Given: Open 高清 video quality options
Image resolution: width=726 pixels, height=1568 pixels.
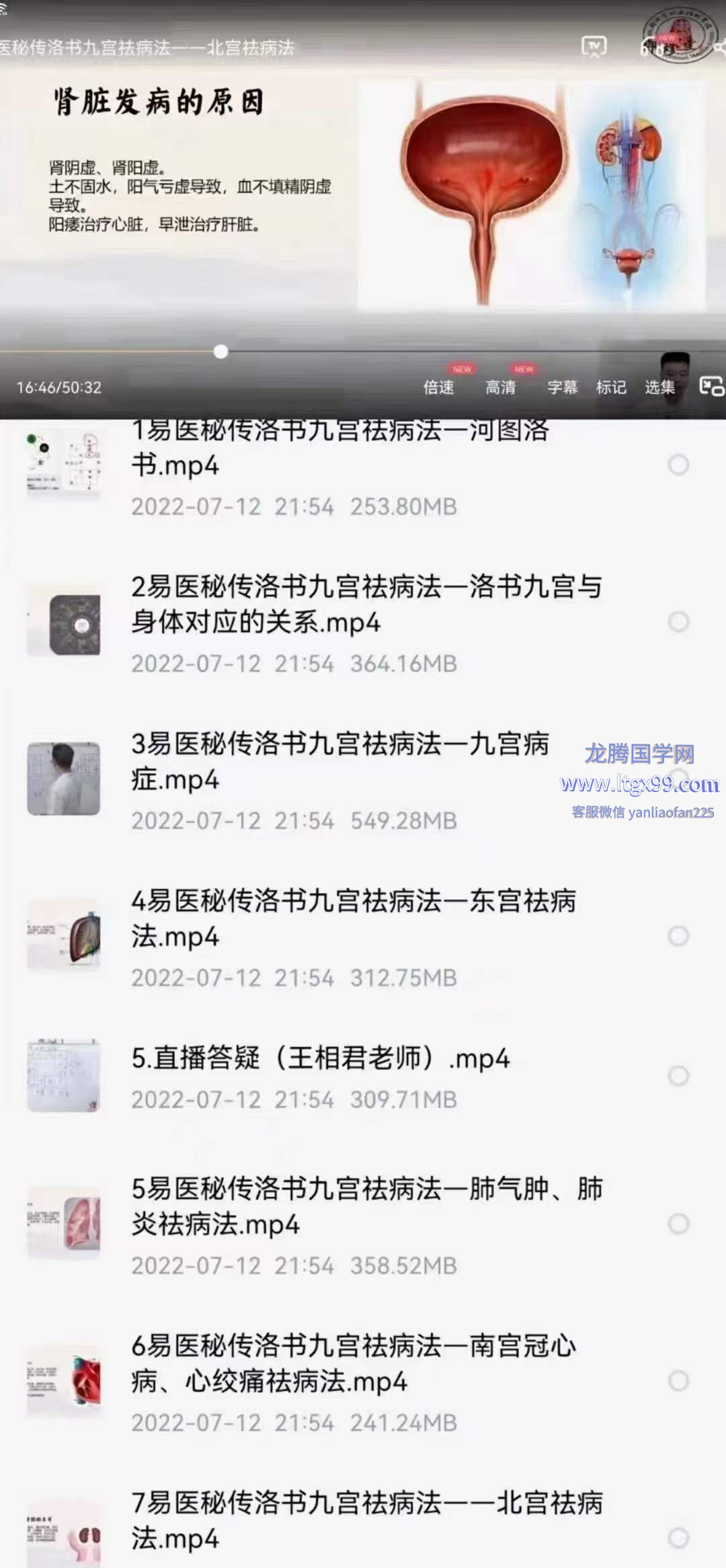Looking at the screenshot, I should coord(501,387).
